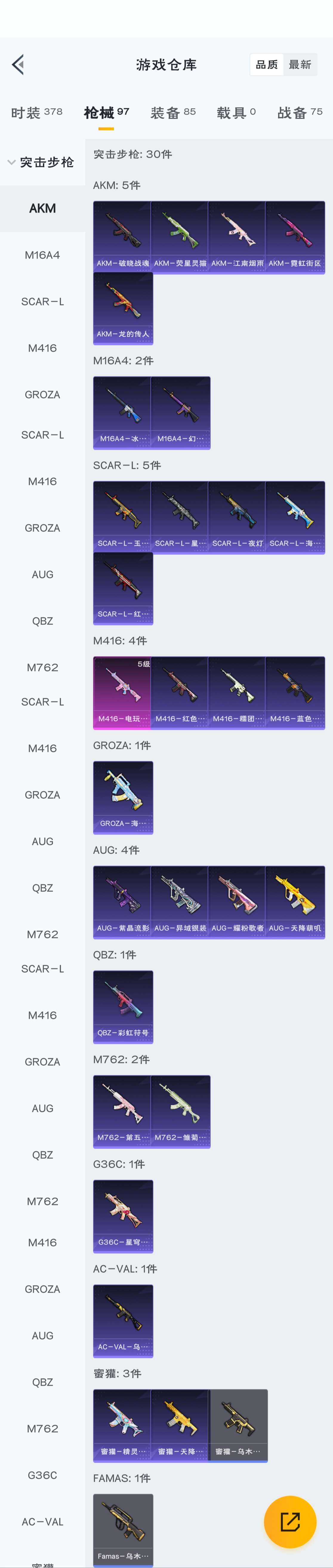Image resolution: width=333 pixels, height=1568 pixels.
Task: Sort by 最新
Action: (300, 64)
